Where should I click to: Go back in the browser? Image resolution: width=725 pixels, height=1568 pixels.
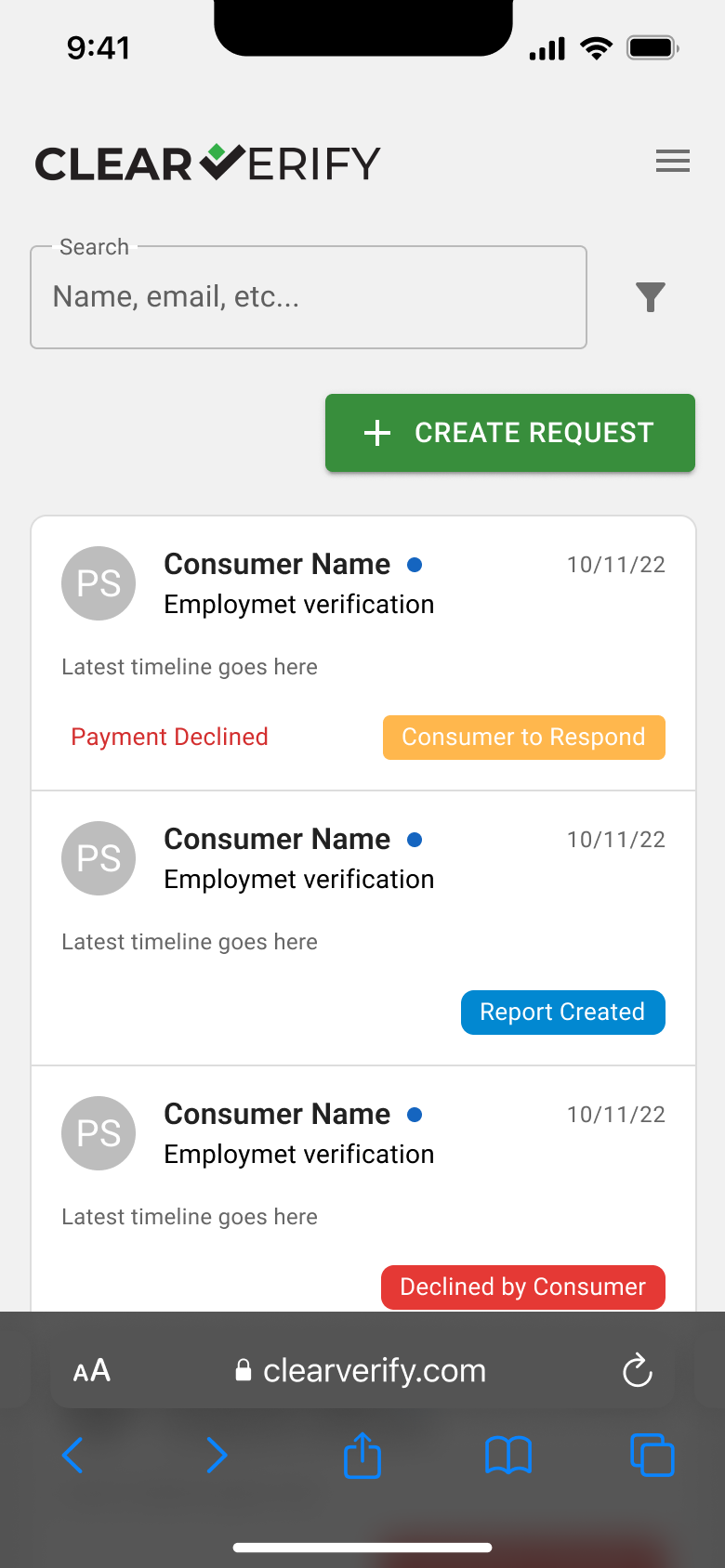pos(72,1455)
